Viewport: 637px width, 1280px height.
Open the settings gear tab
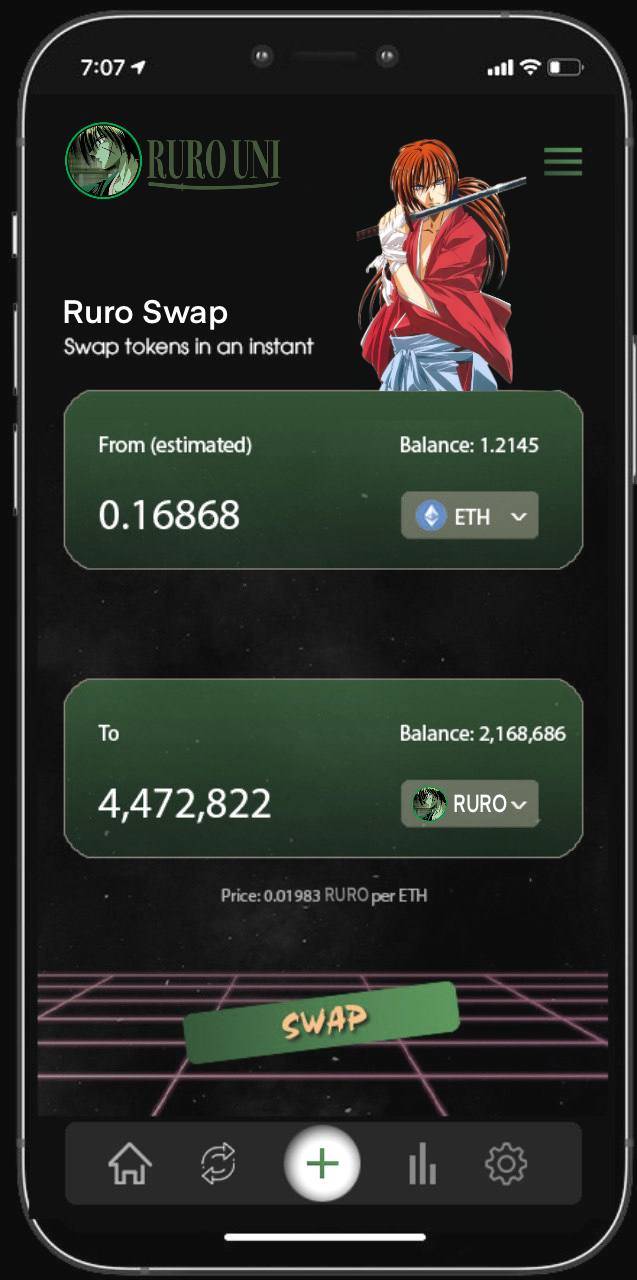tap(506, 1164)
